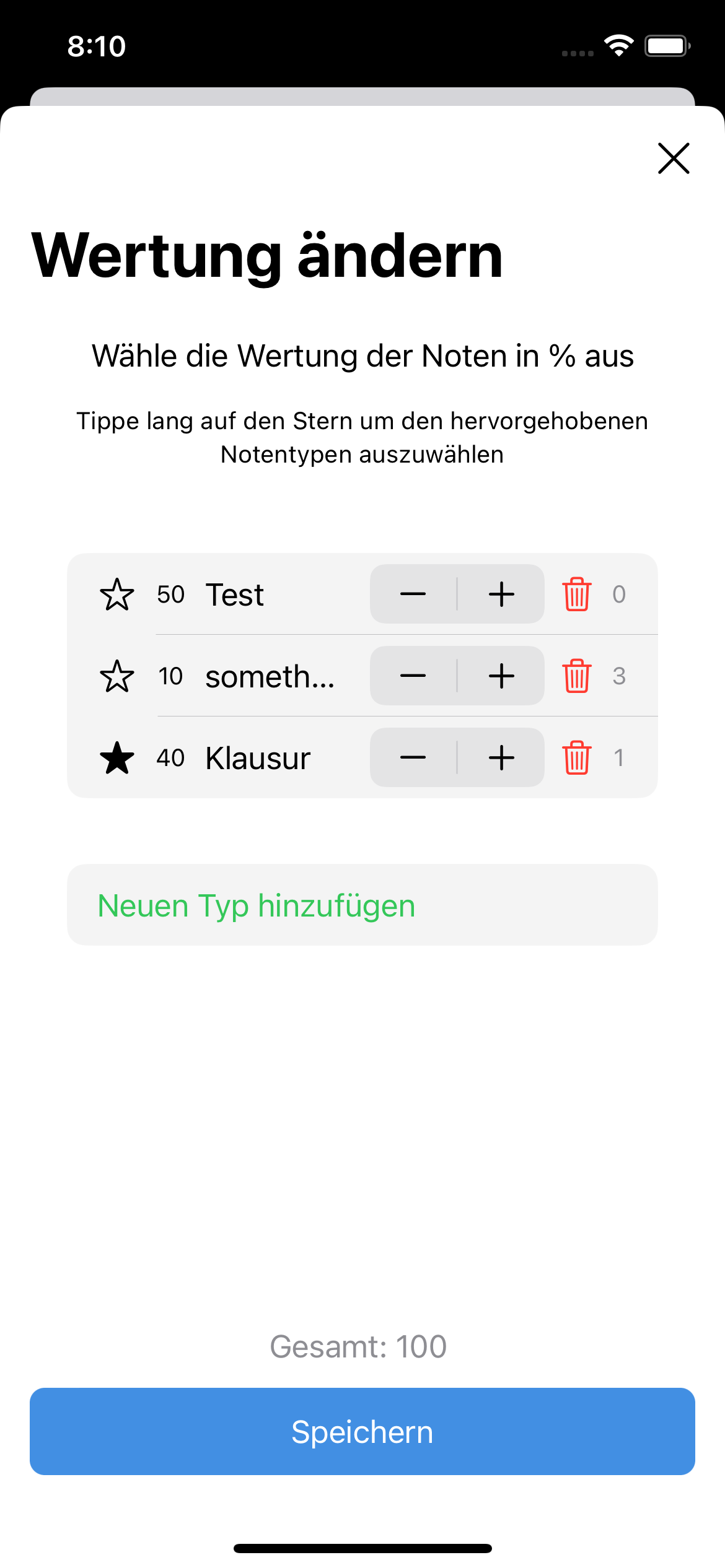Delete the Test grade type
Viewport: 725px width, 1568px height.
577,595
